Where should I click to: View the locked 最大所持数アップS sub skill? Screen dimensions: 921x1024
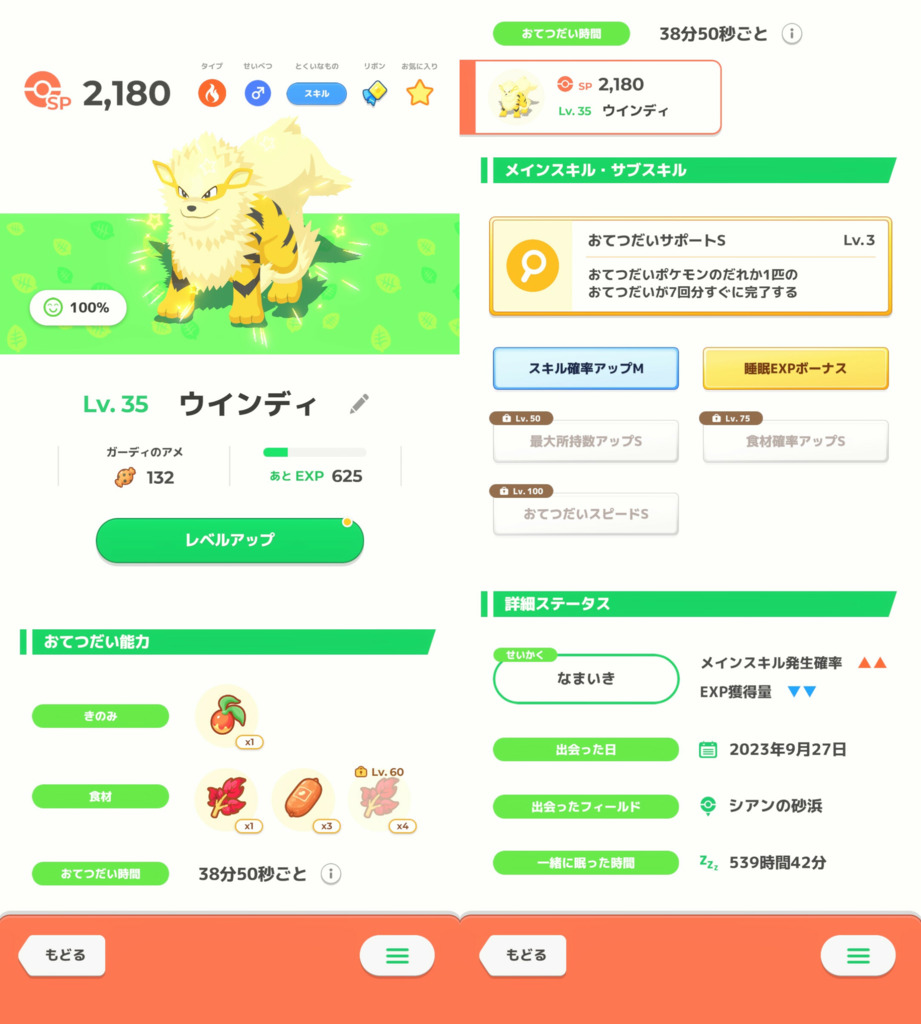point(585,441)
